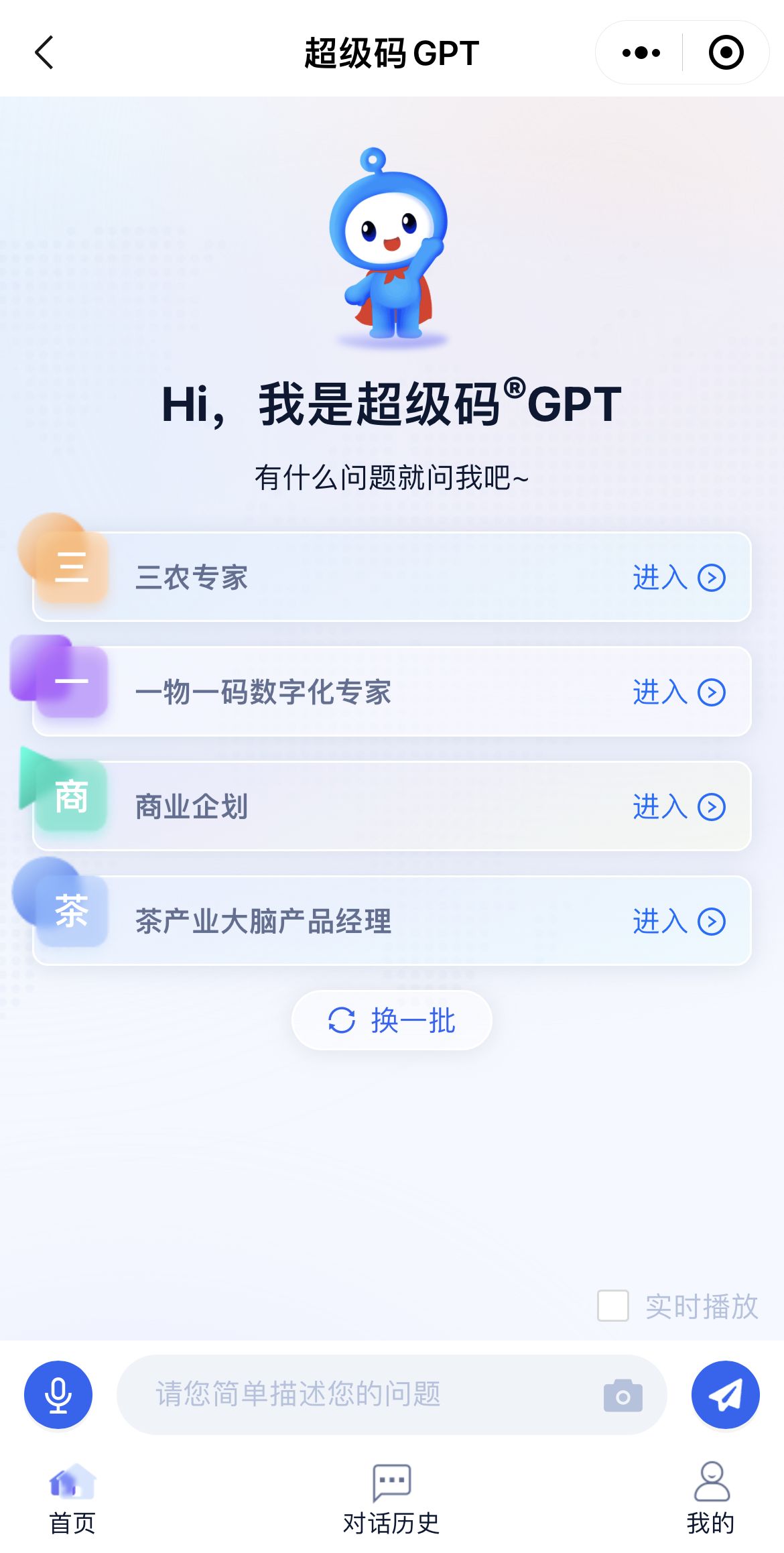
Task: Refresh suggestions with 换一批
Action: point(392,1020)
